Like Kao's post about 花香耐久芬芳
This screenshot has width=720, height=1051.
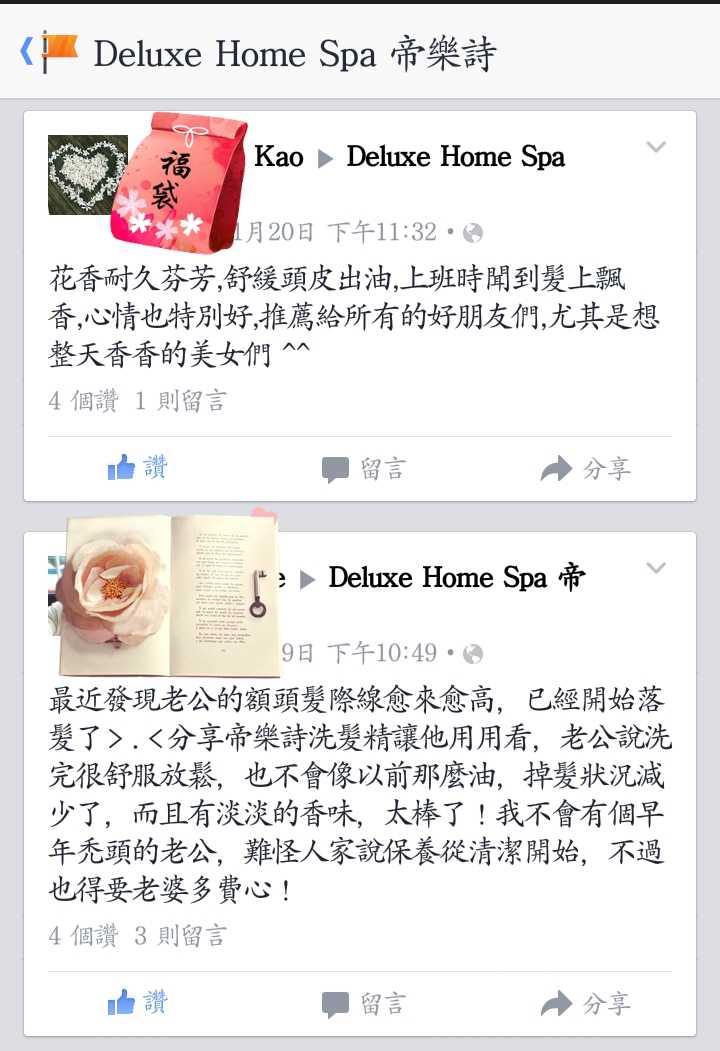coord(137,468)
